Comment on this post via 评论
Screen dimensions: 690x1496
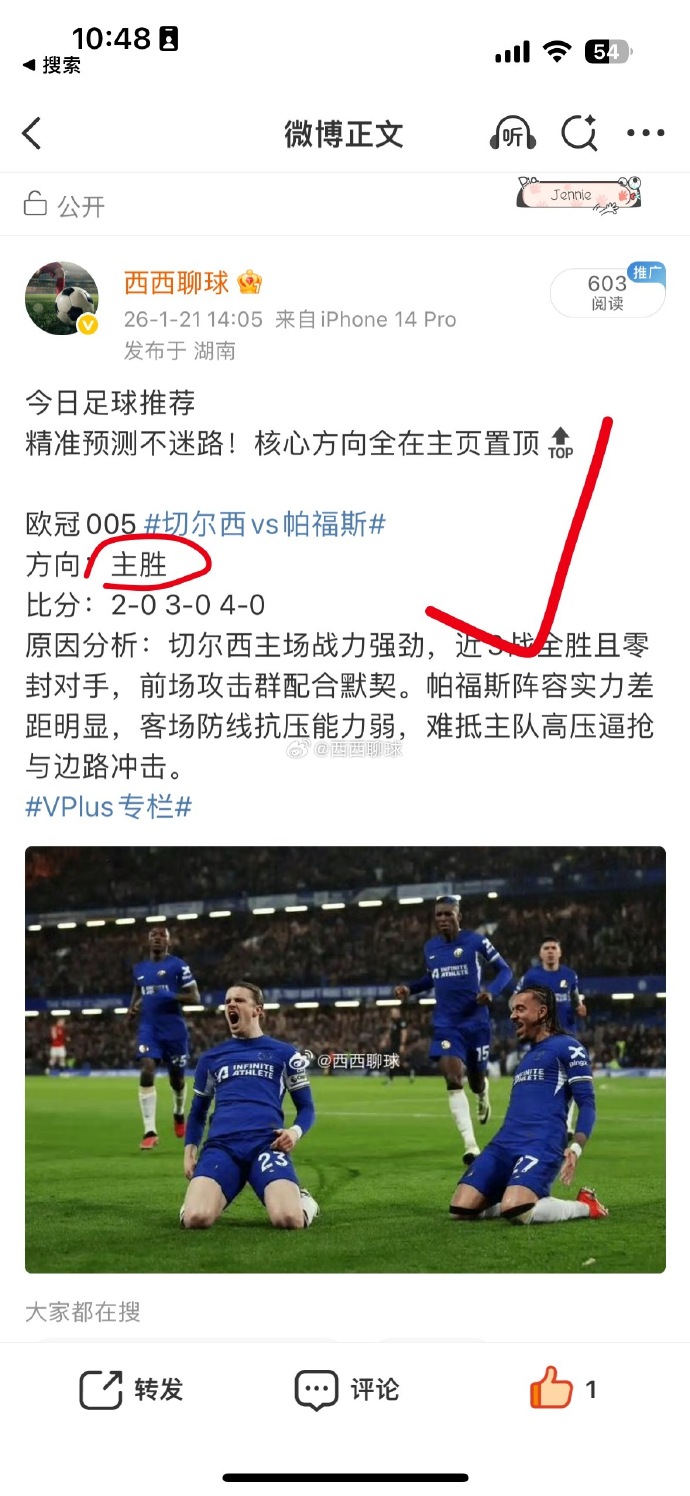[347, 1389]
